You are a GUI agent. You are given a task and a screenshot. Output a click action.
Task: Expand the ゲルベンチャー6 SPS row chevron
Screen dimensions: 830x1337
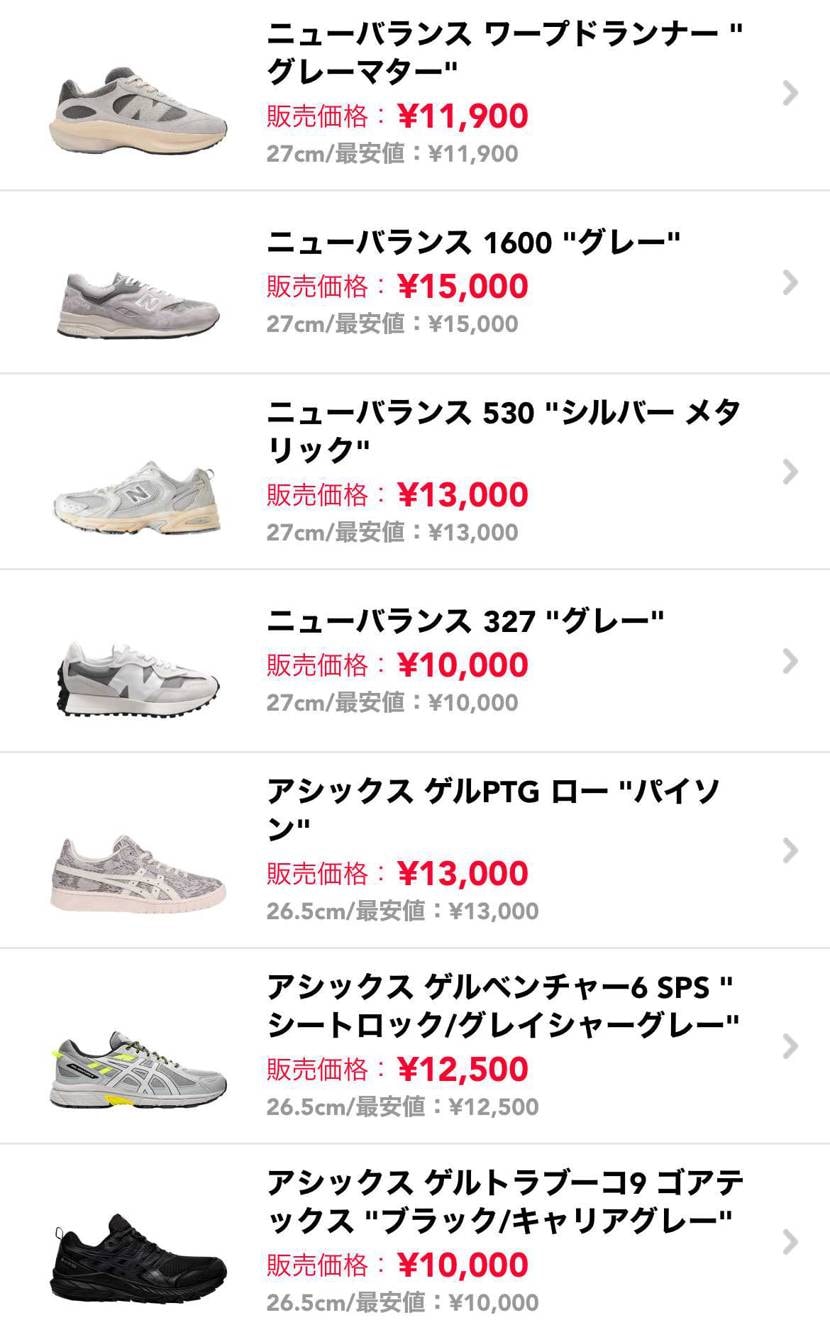coord(790,1047)
